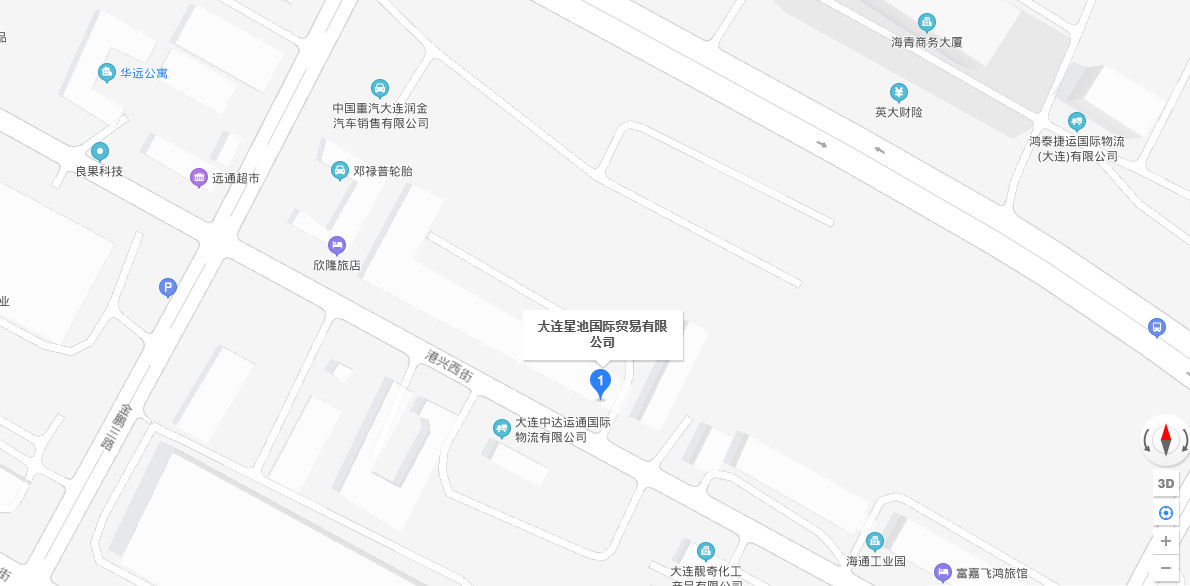Image resolution: width=1190 pixels, height=586 pixels.
Task: Center the map on my location
Action: [1166, 513]
